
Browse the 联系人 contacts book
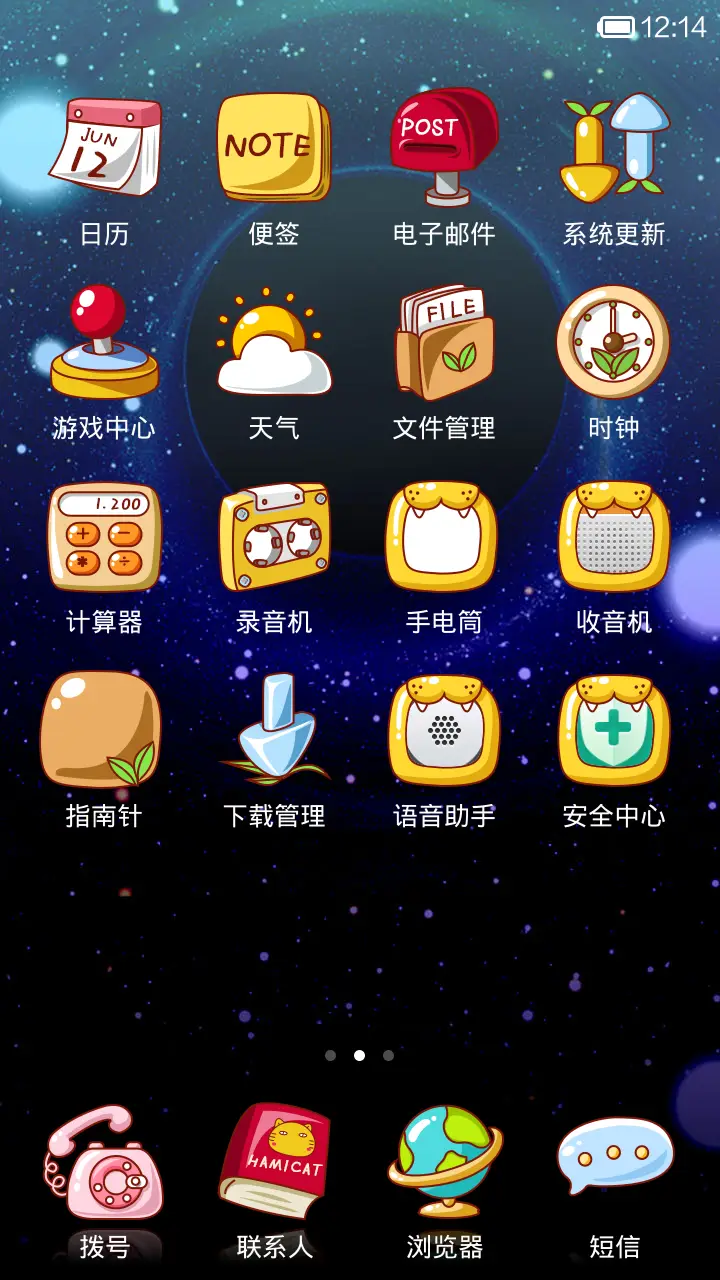tap(275, 1160)
